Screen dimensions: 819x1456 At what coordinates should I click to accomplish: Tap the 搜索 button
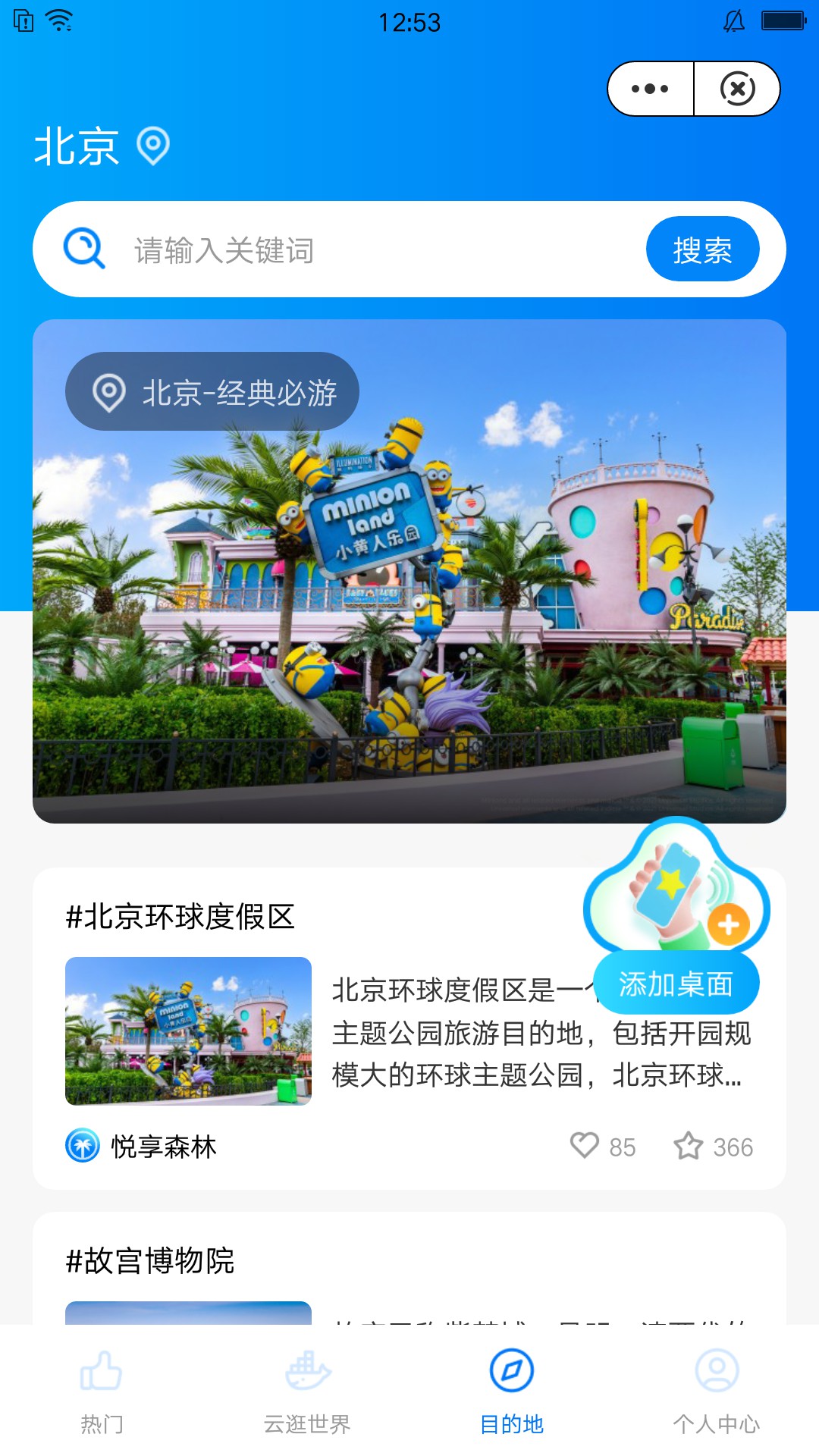(x=702, y=249)
